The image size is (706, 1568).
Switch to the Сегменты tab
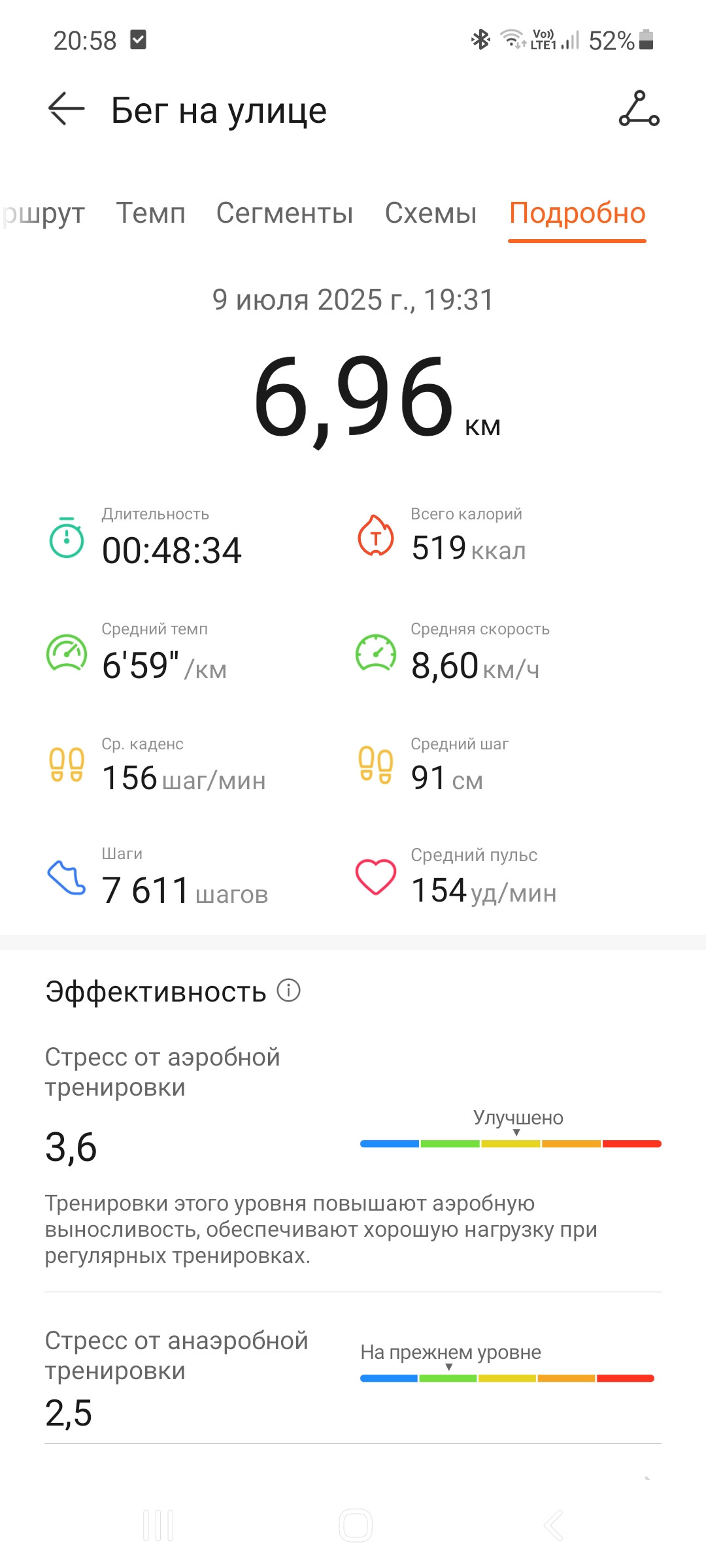[284, 213]
